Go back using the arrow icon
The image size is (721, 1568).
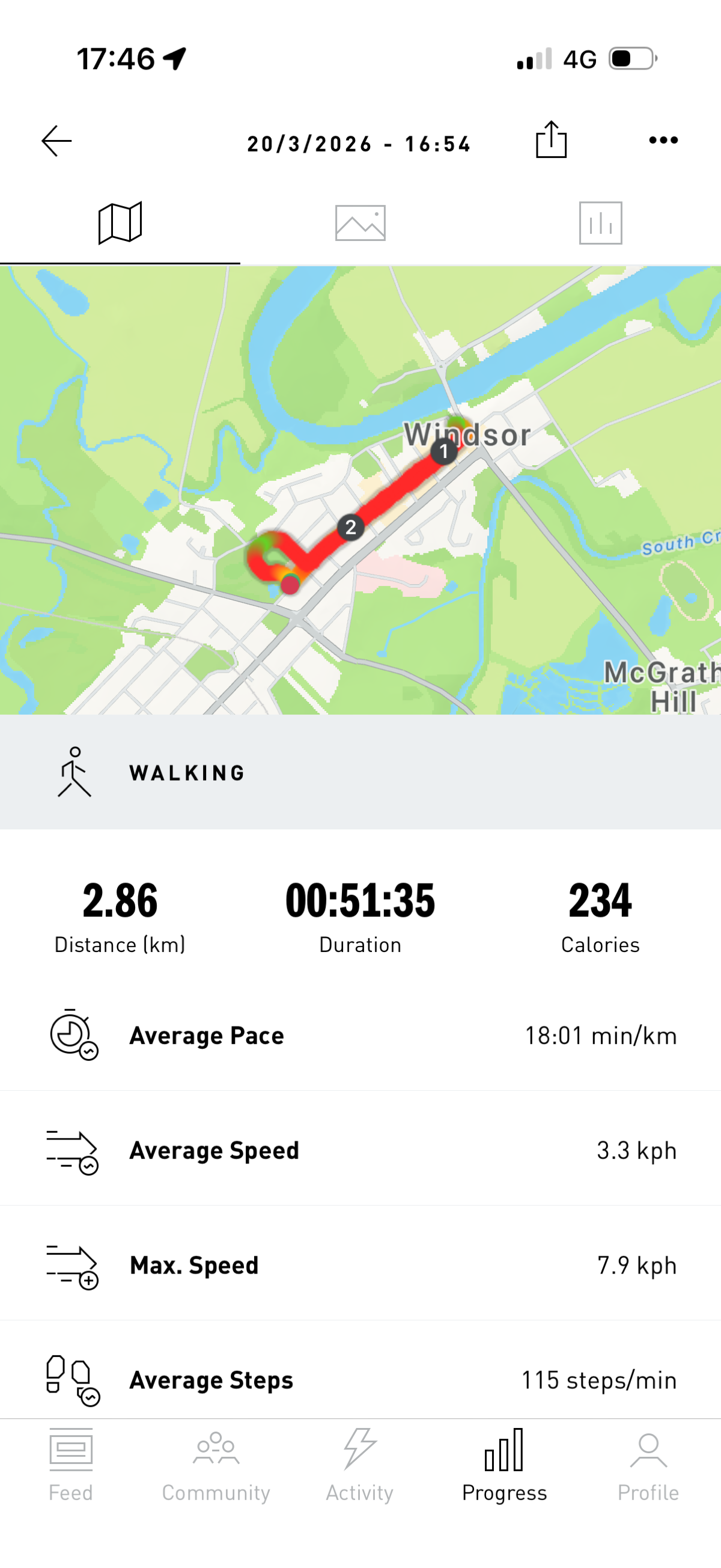tap(56, 141)
